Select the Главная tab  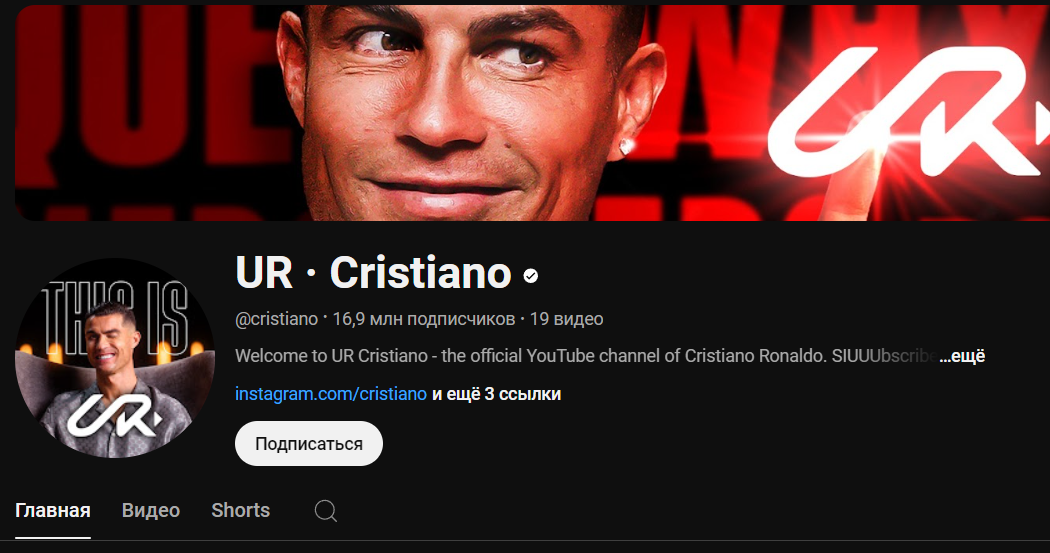53,510
